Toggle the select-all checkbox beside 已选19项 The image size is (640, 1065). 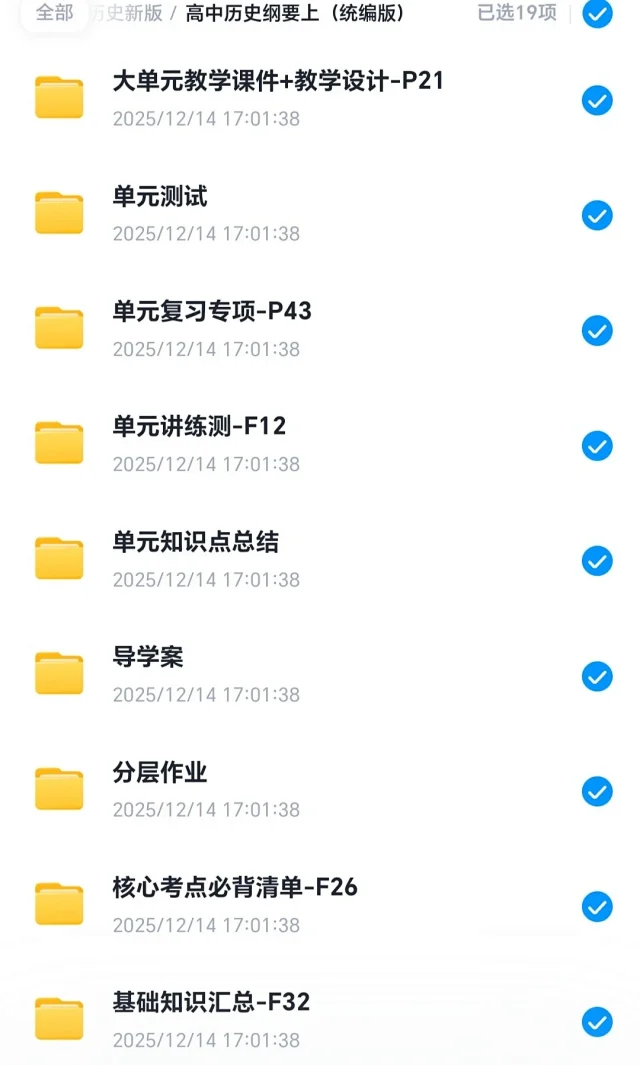pyautogui.click(x=597, y=13)
